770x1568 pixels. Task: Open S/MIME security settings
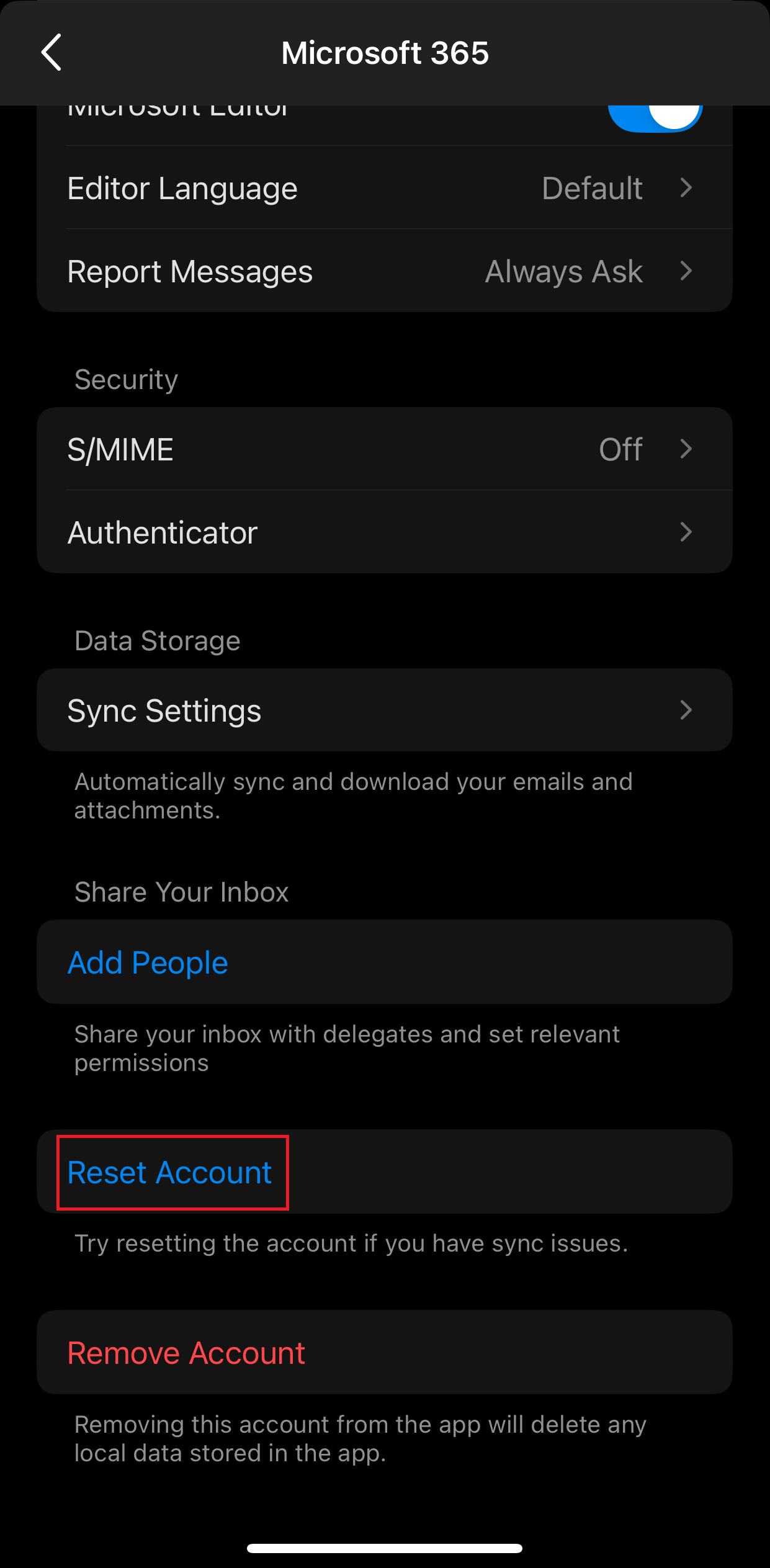[385, 449]
